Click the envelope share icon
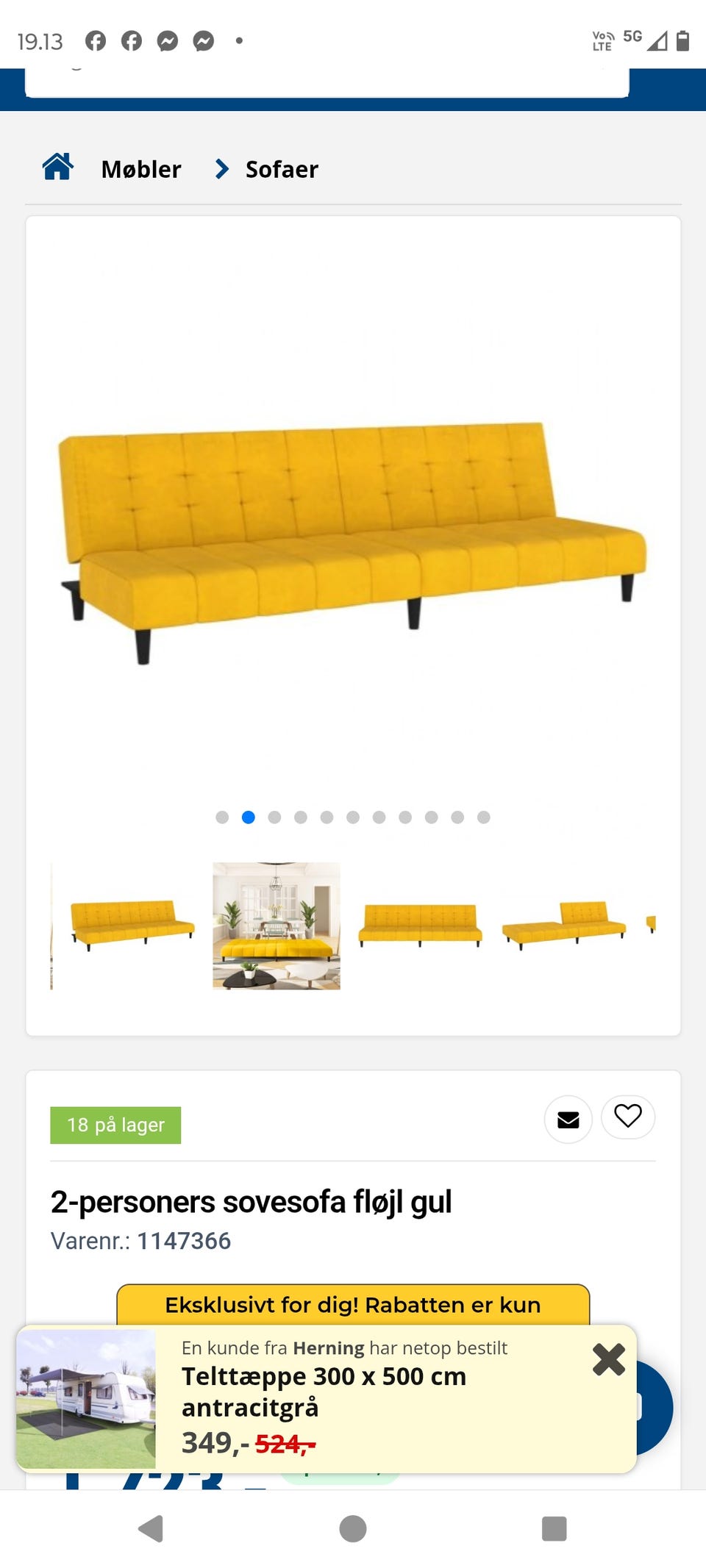 (567, 1119)
